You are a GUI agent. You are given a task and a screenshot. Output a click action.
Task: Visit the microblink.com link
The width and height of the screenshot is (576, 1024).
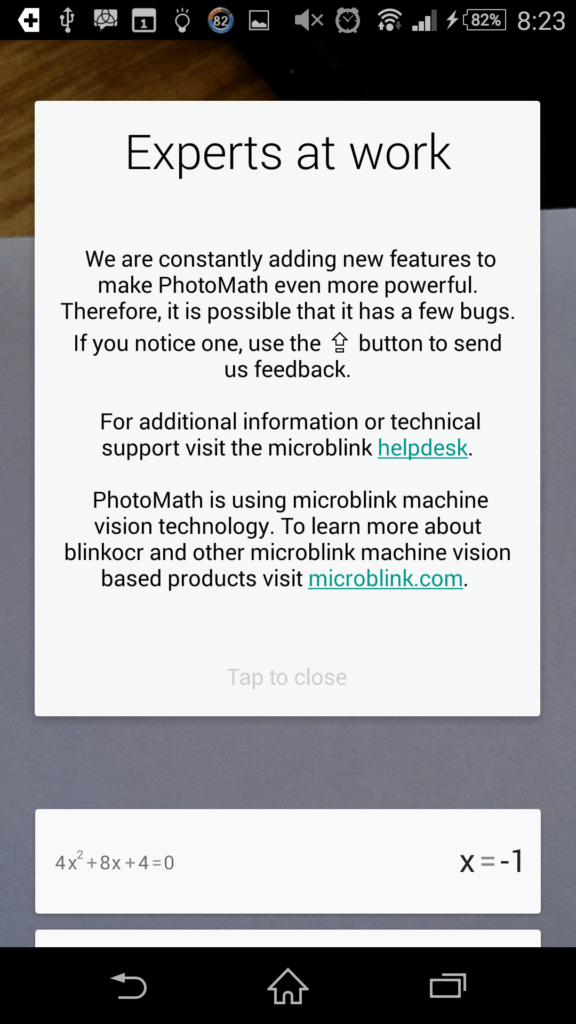pos(385,579)
